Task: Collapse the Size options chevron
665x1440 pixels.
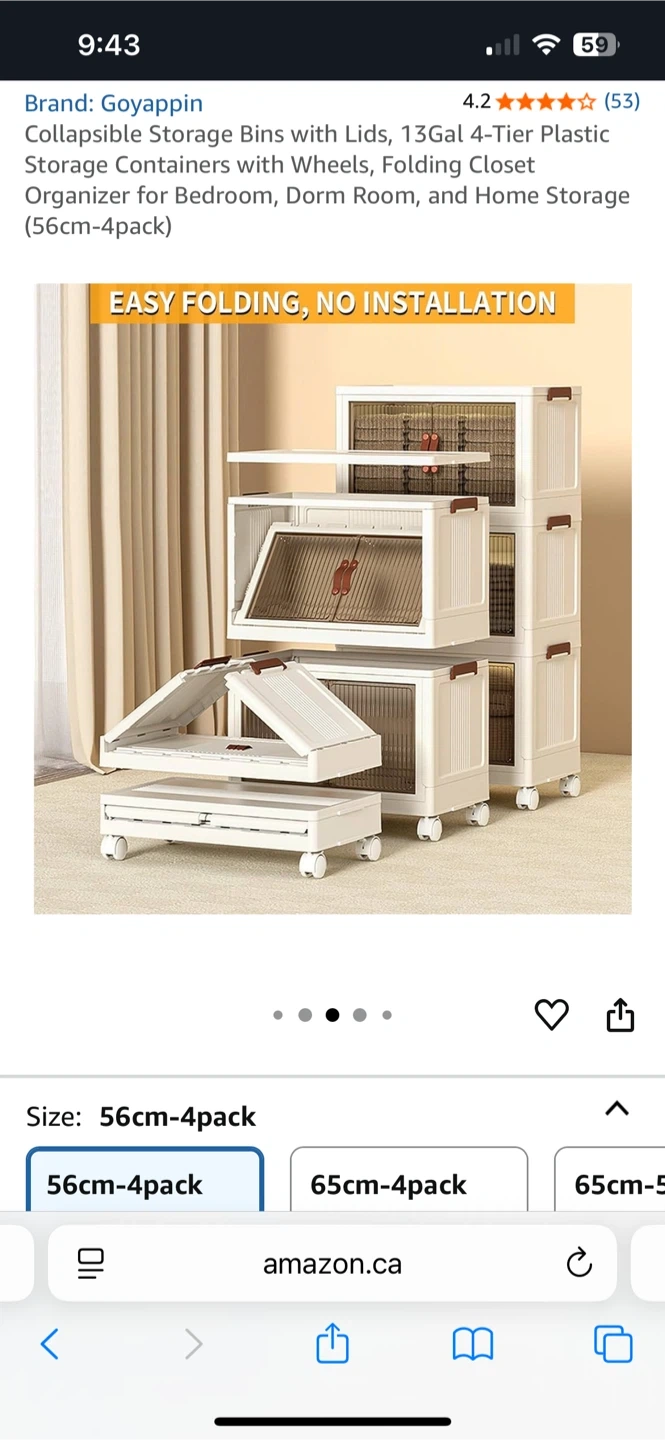Action: (x=617, y=1108)
